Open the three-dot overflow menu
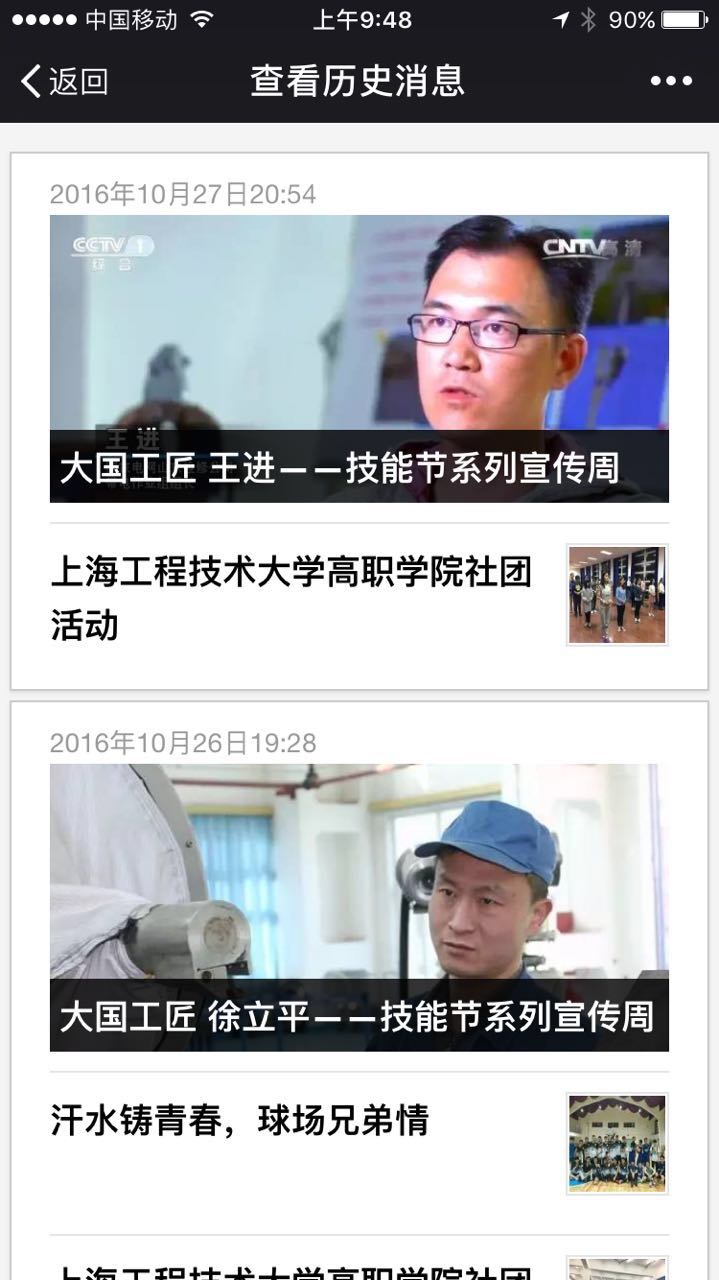Image resolution: width=719 pixels, height=1280 pixels. click(671, 81)
